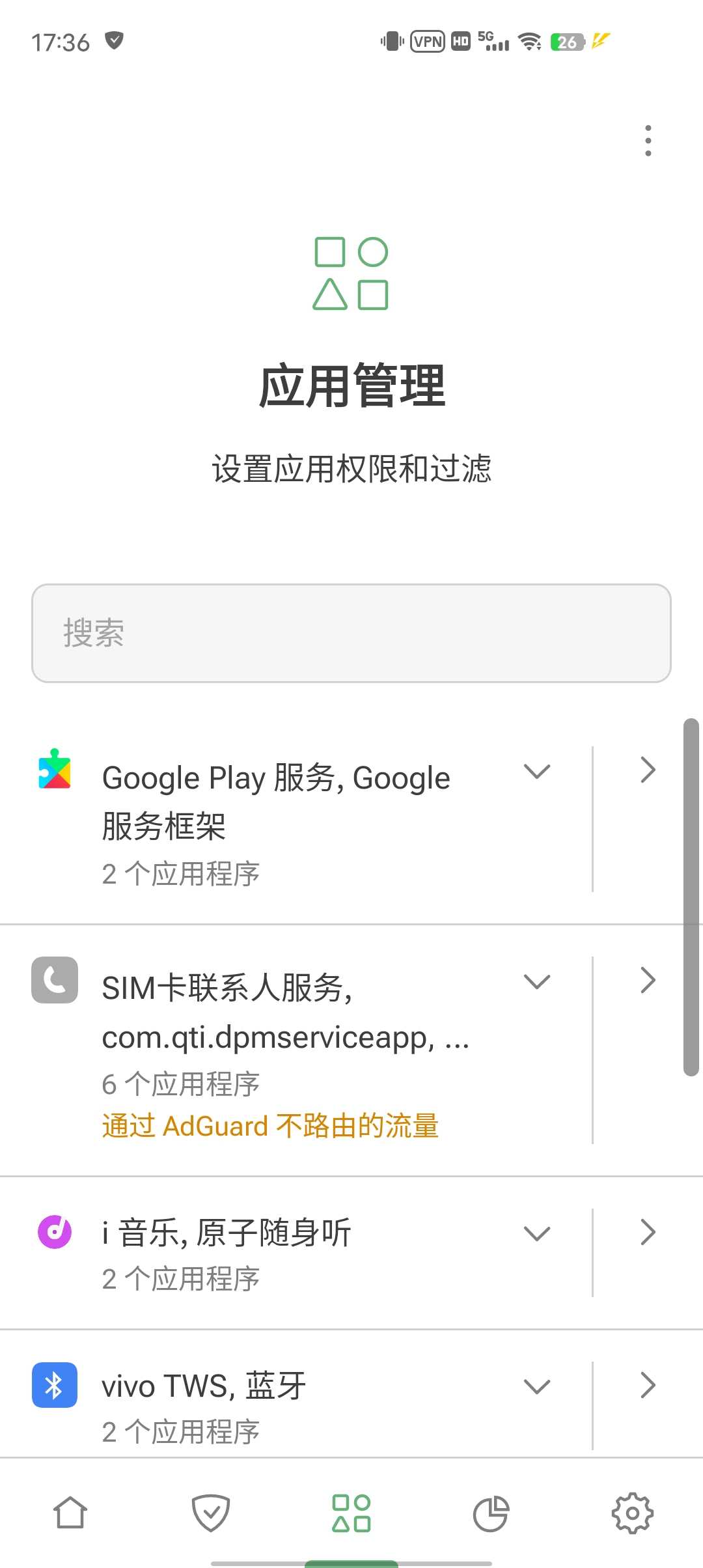Tap the 搜索 search field
This screenshot has height=1568, width=703.
(x=351, y=633)
